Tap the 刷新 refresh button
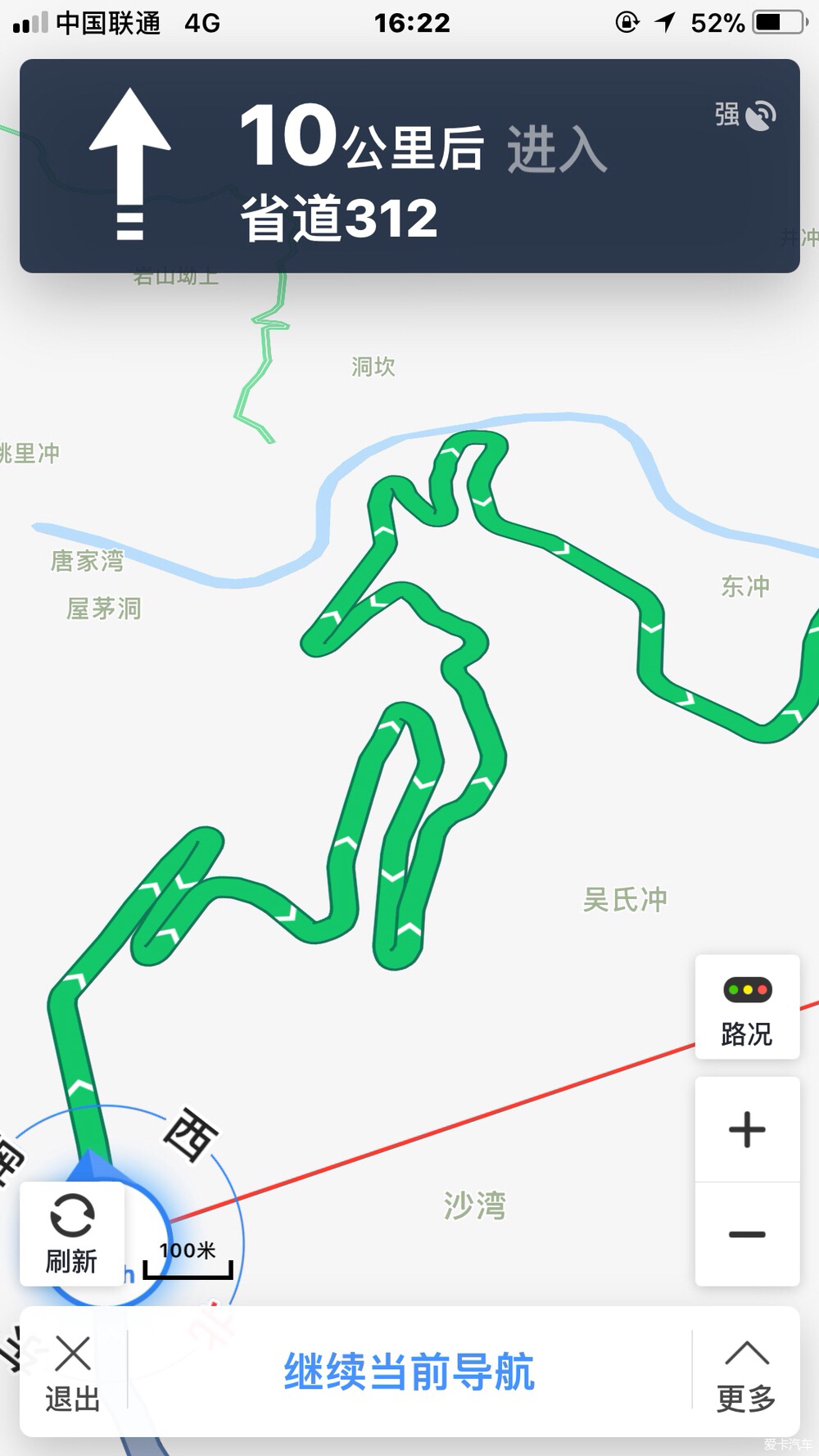 click(72, 1233)
